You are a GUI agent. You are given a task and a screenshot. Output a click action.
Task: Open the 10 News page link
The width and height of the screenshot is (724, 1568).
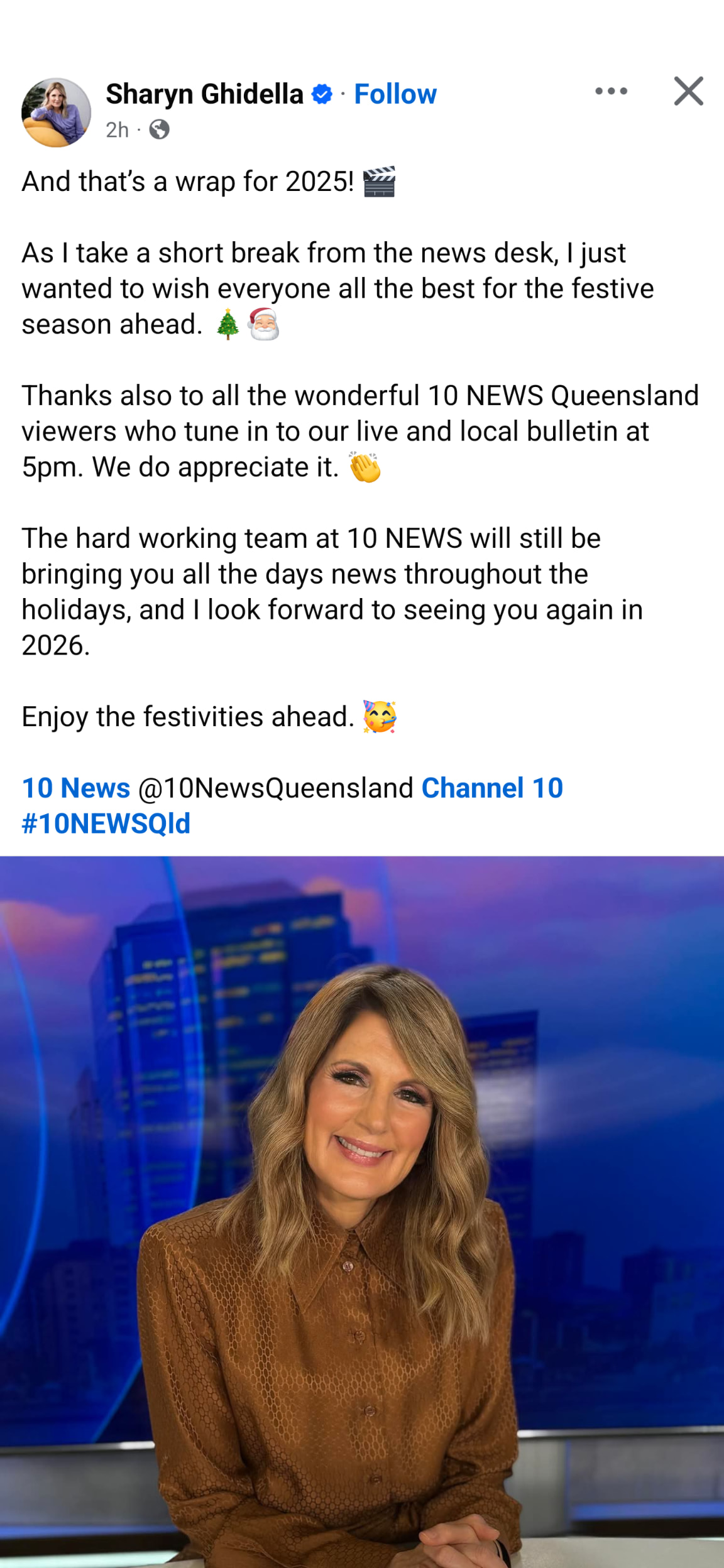76,788
